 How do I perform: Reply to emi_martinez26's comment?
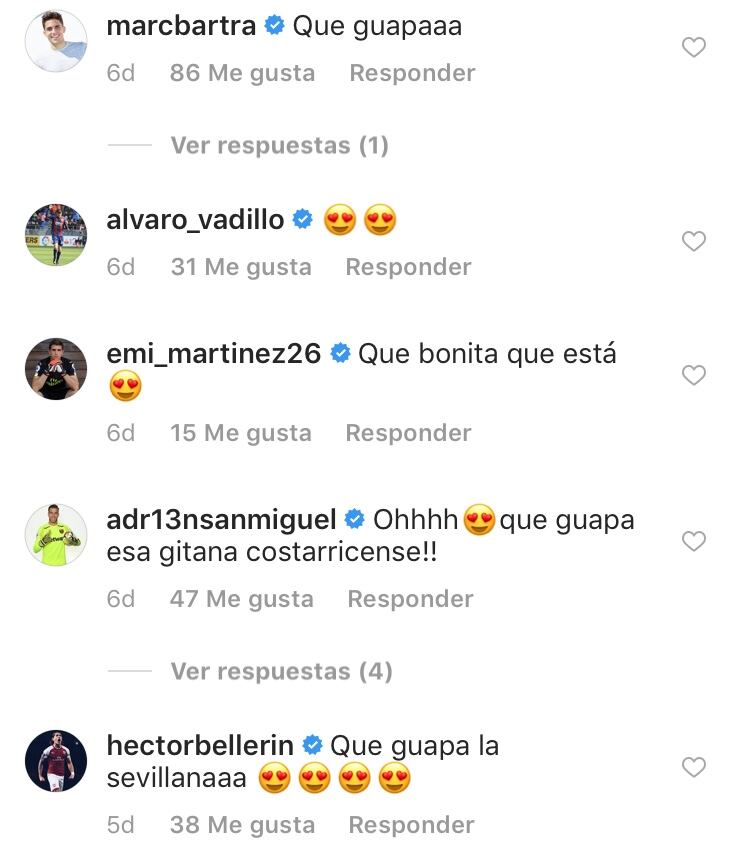(408, 433)
